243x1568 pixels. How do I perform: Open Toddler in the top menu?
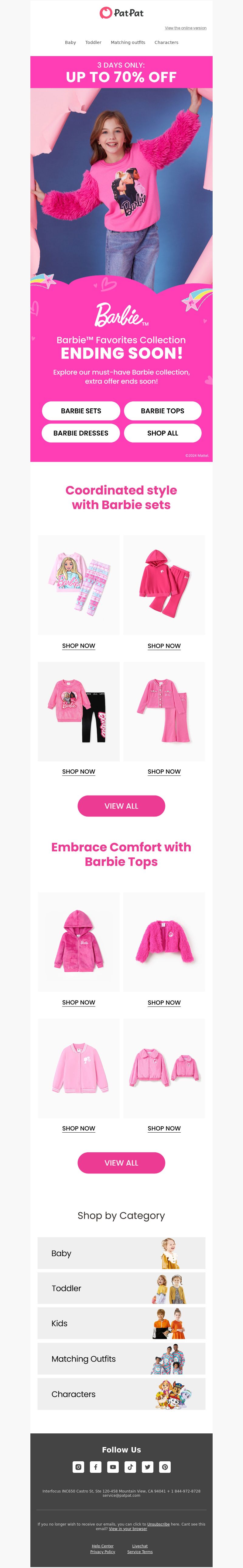93,43
